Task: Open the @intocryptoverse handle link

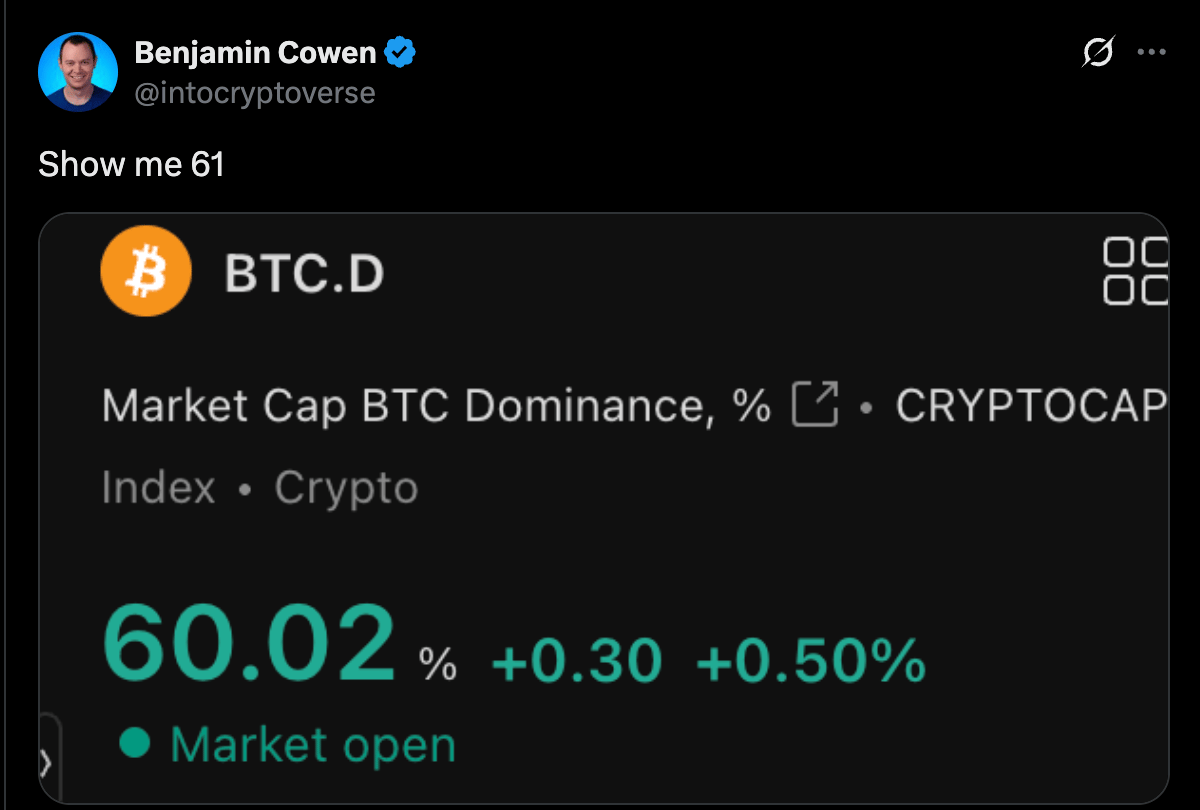Action: [254, 93]
